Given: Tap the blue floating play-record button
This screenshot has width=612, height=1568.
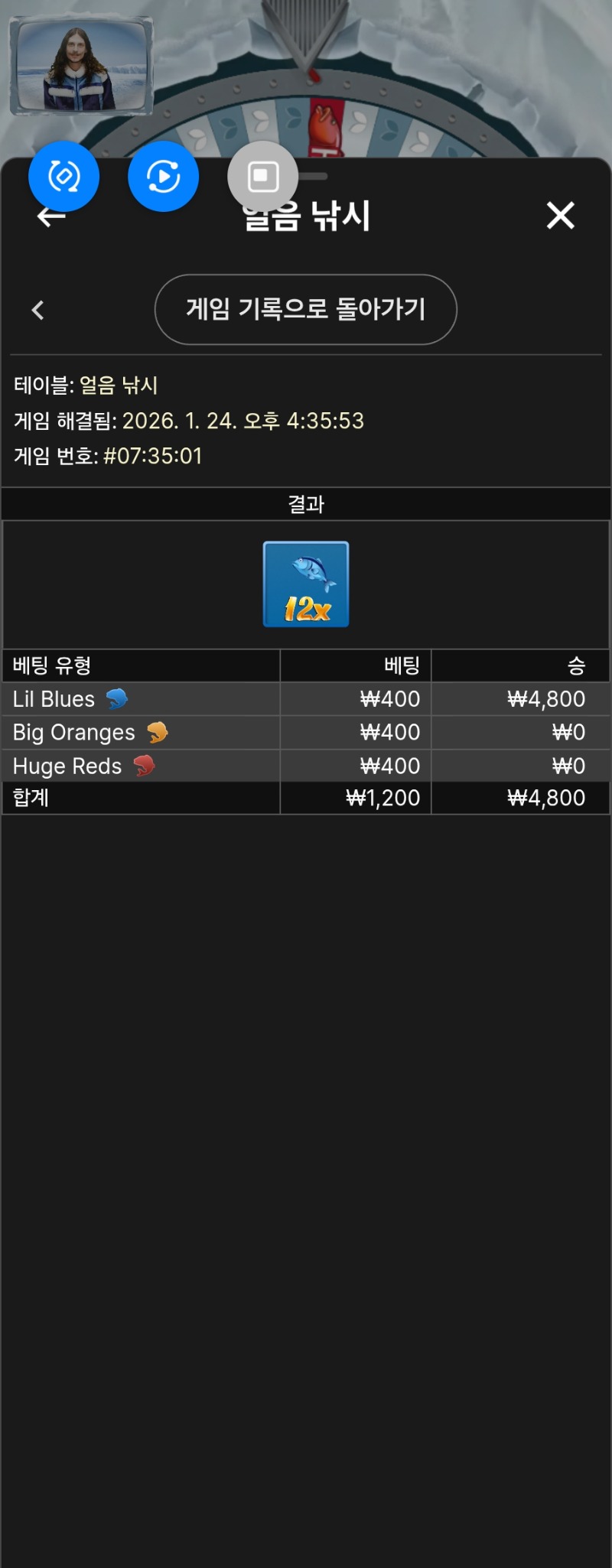Looking at the screenshot, I should click(163, 177).
